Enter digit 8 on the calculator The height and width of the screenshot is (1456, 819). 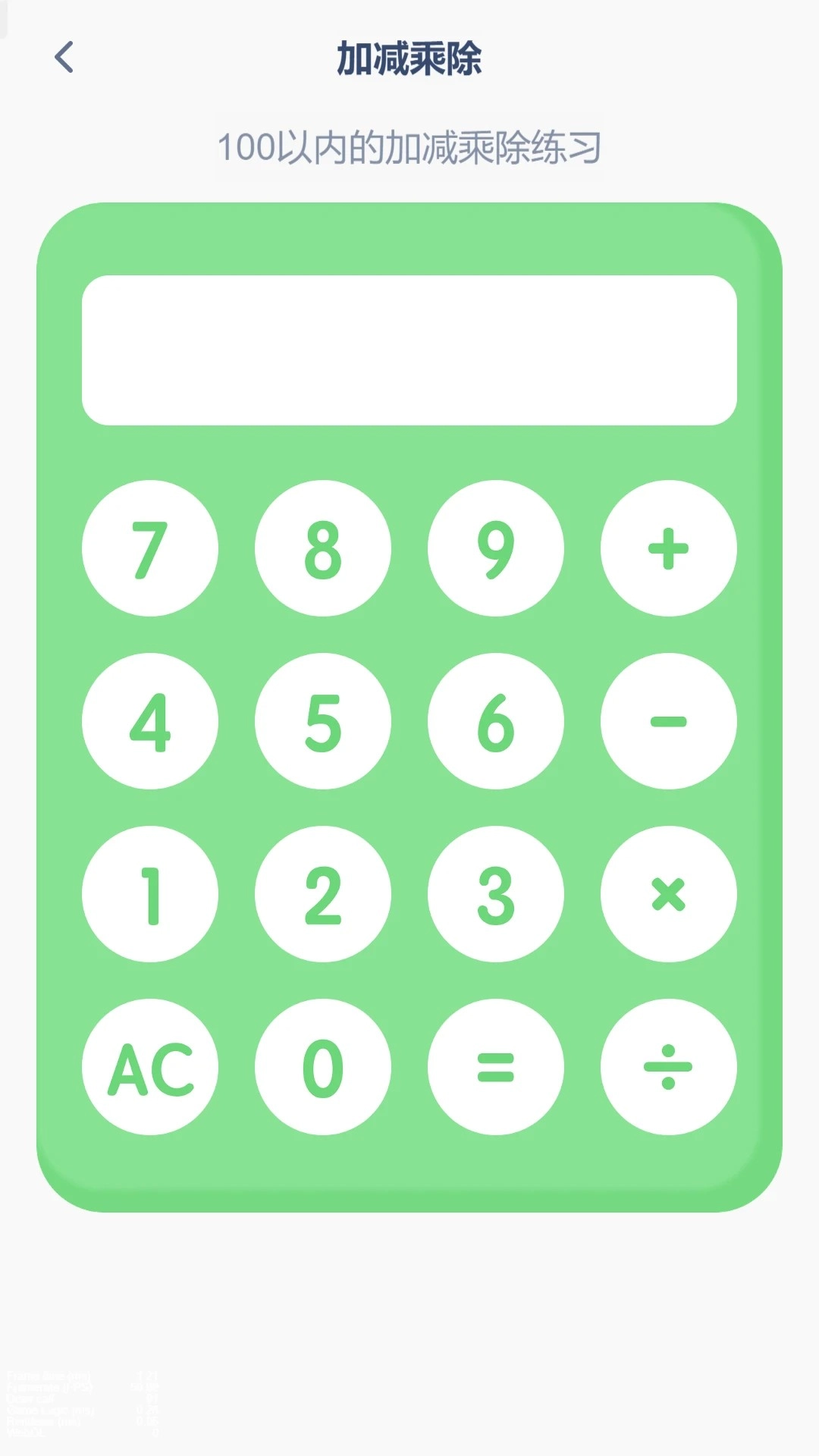tap(323, 548)
